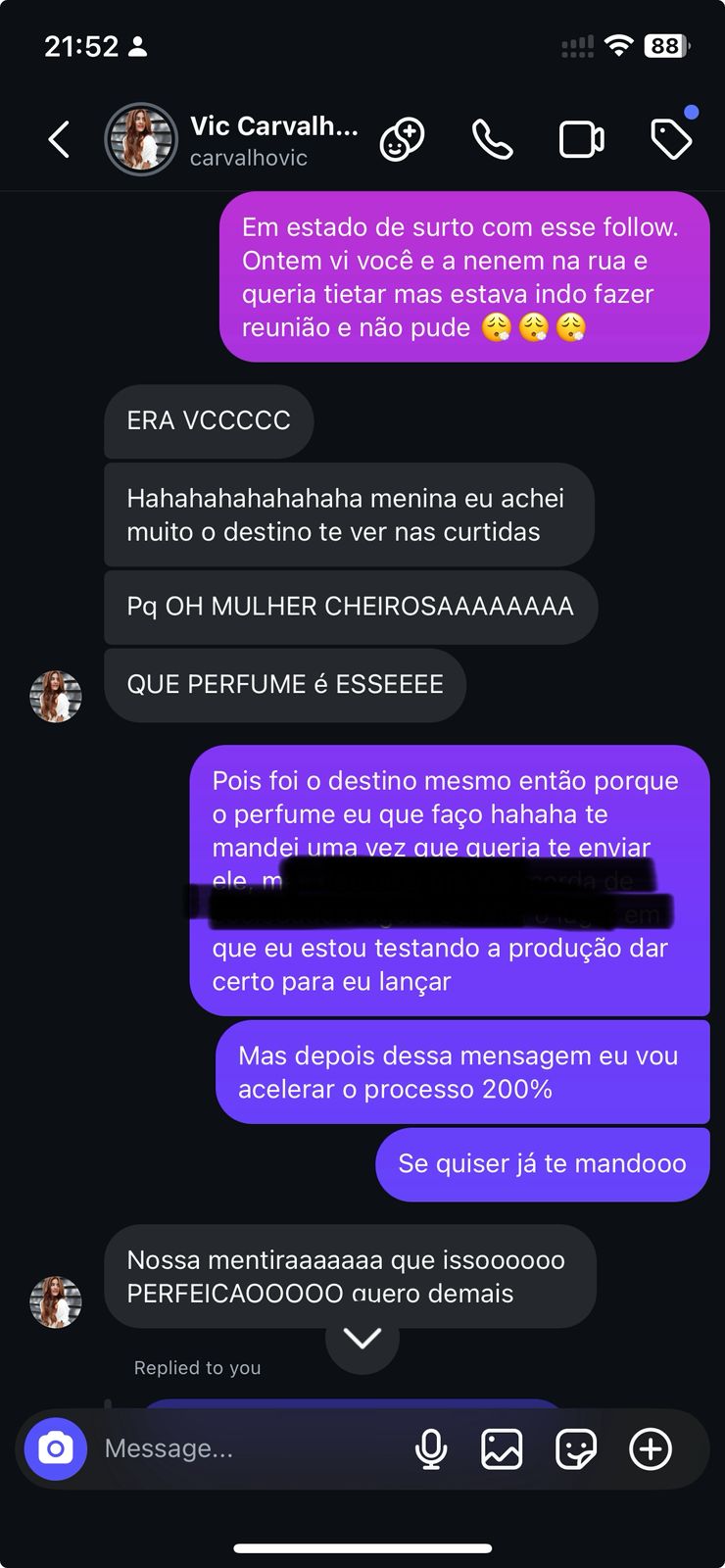Open the camera from the message bar
This screenshot has width=725, height=1568.
pyautogui.click(x=56, y=1448)
